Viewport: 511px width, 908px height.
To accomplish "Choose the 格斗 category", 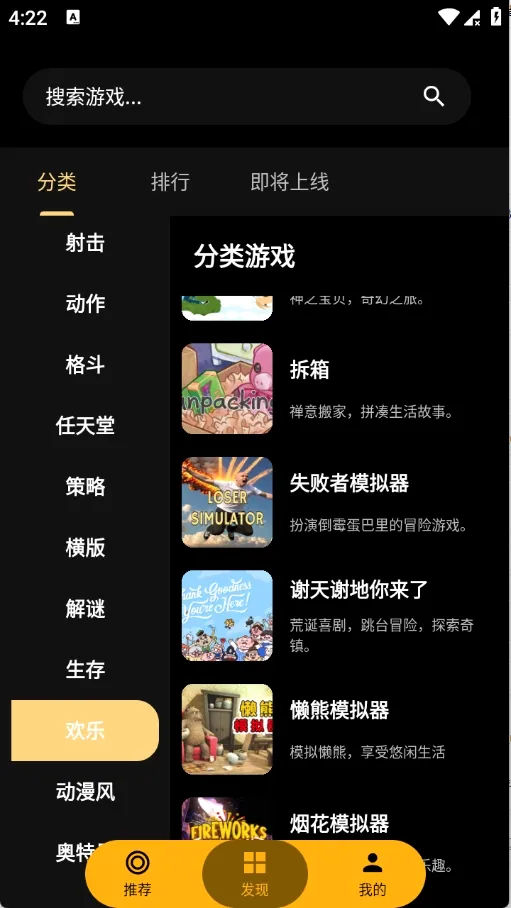I will pos(85,365).
